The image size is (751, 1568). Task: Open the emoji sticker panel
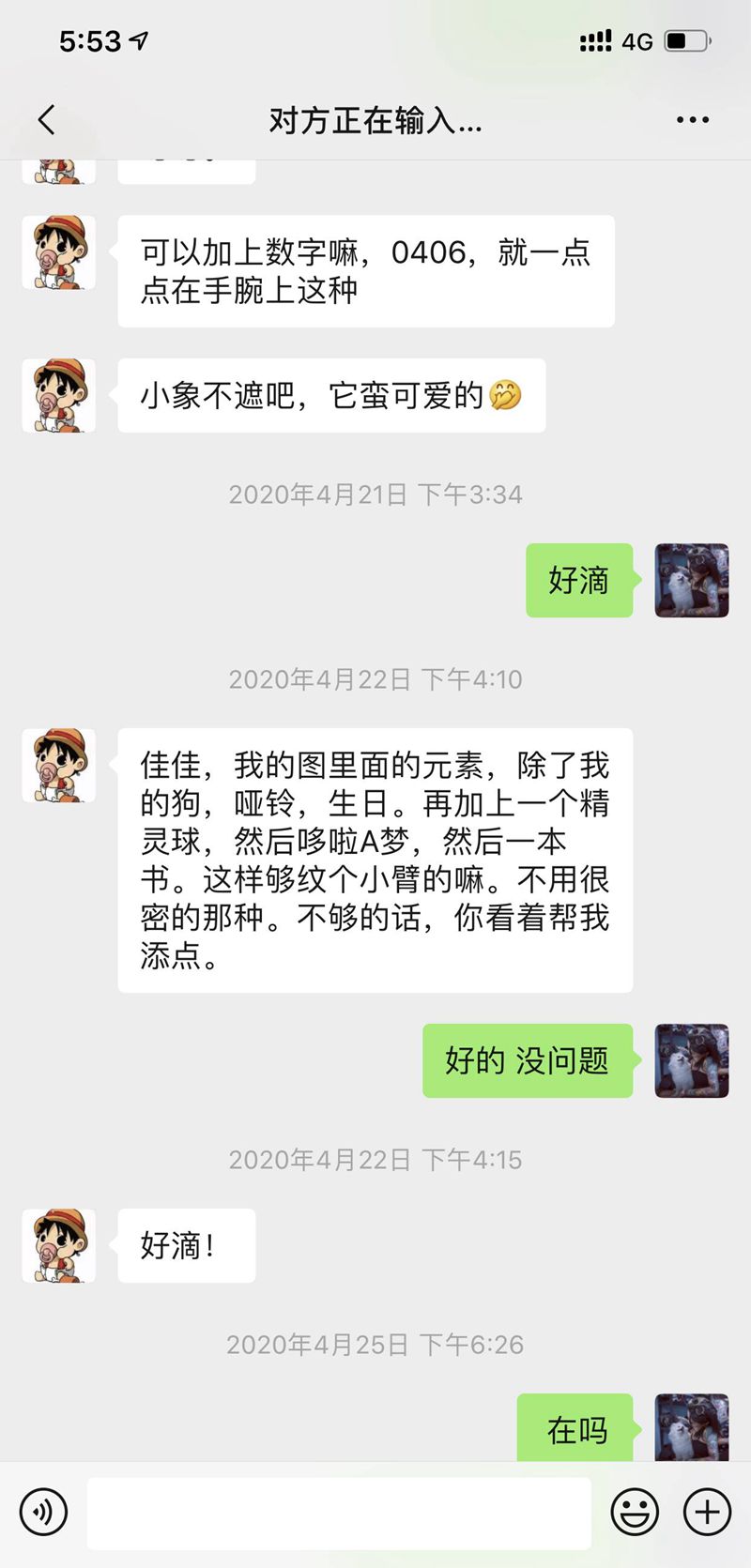[635, 1512]
